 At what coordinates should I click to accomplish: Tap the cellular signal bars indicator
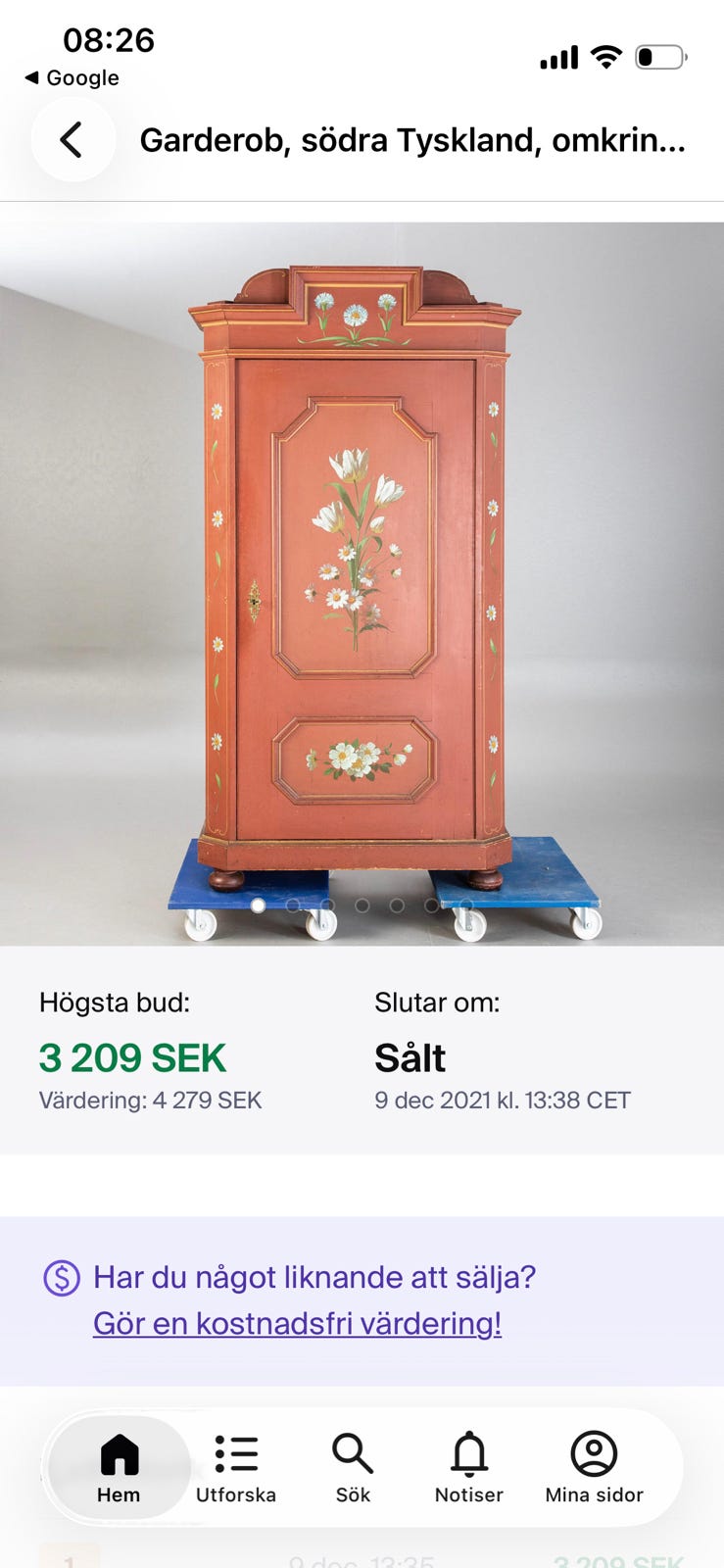557,57
